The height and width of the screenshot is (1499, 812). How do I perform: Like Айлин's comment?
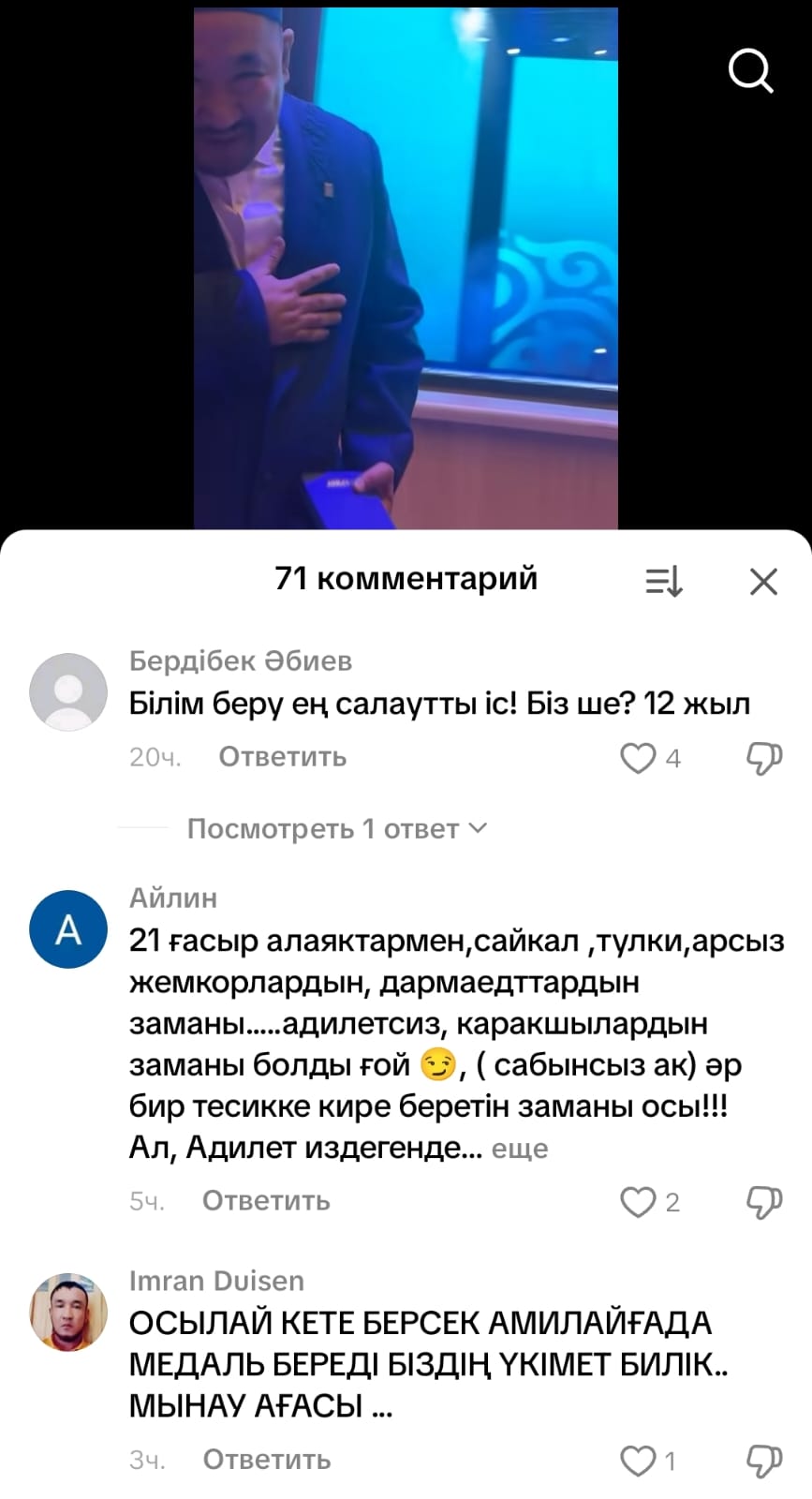point(639,1202)
